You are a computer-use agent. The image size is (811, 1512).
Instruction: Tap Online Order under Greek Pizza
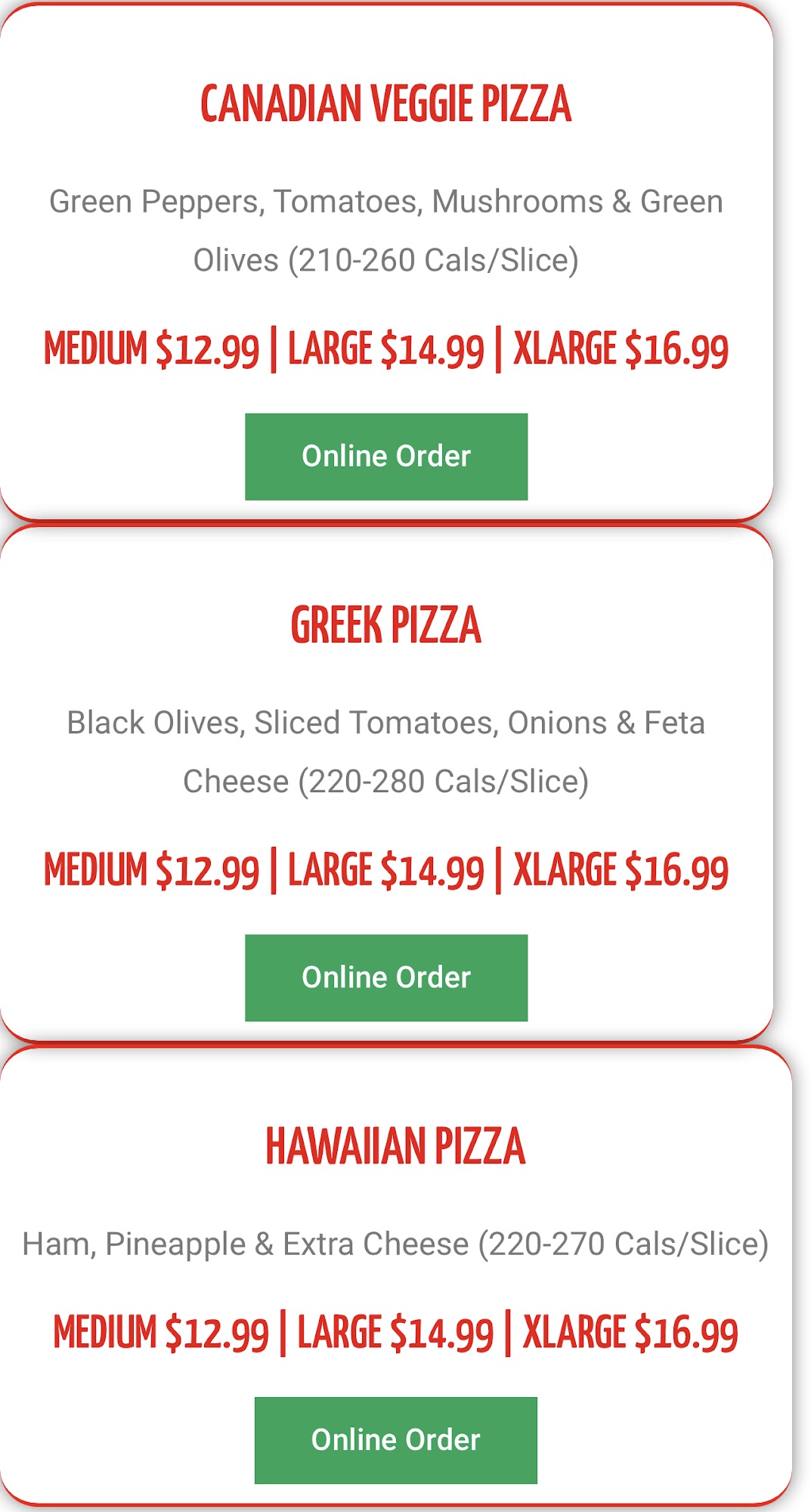point(386,978)
